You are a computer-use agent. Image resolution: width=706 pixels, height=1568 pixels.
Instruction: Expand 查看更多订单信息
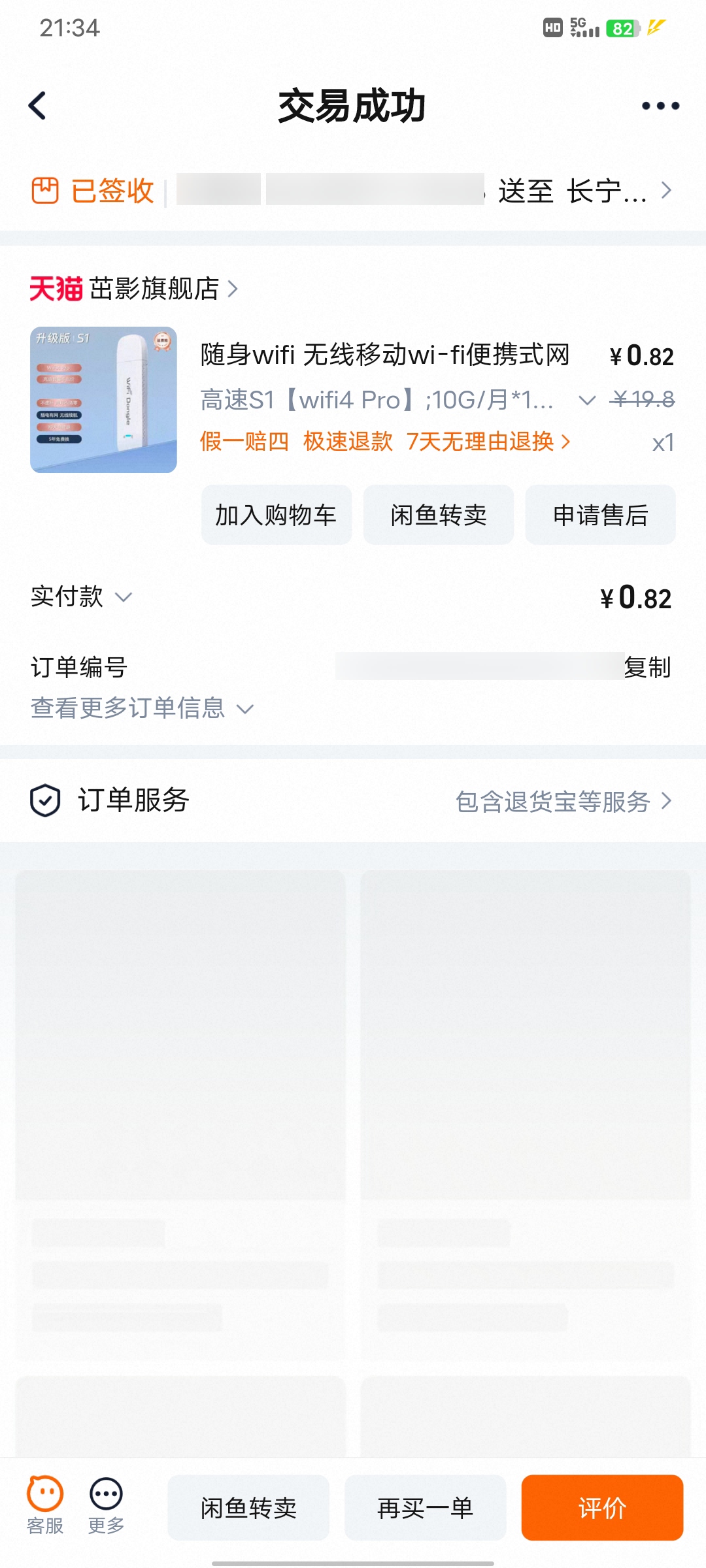pyautogui.click(x=142, y=708)
